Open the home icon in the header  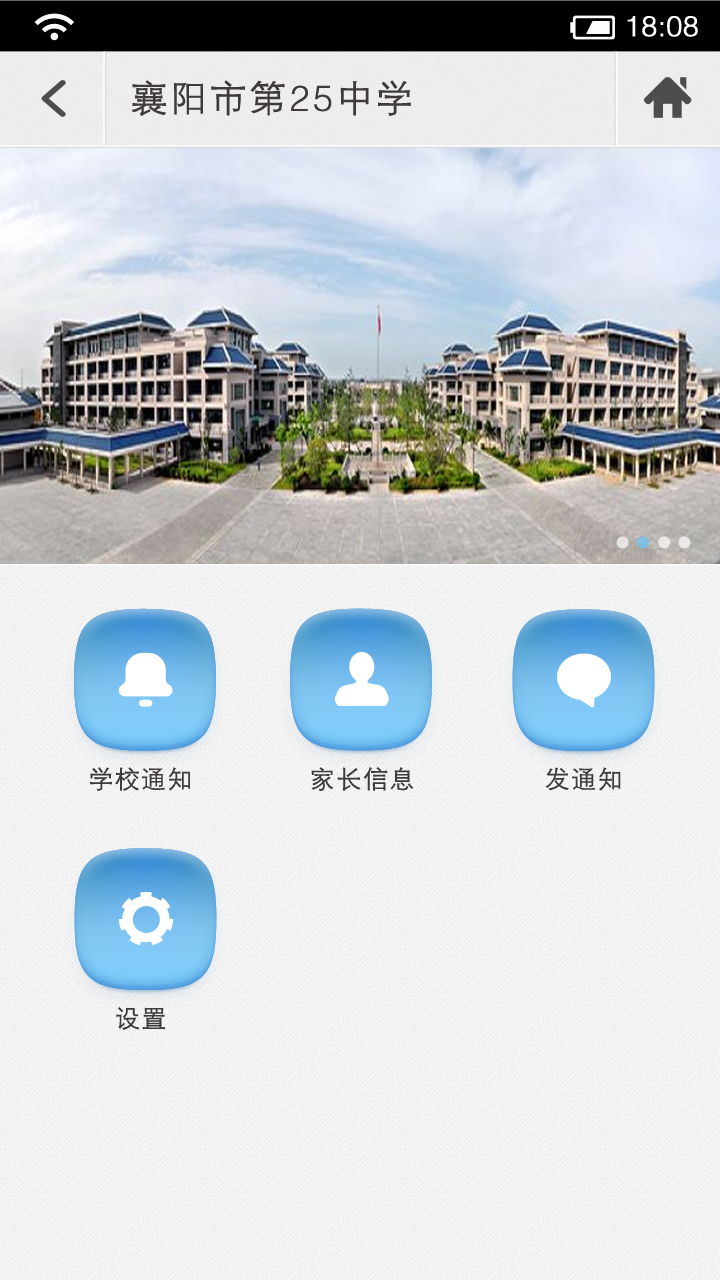coord(667,99)
